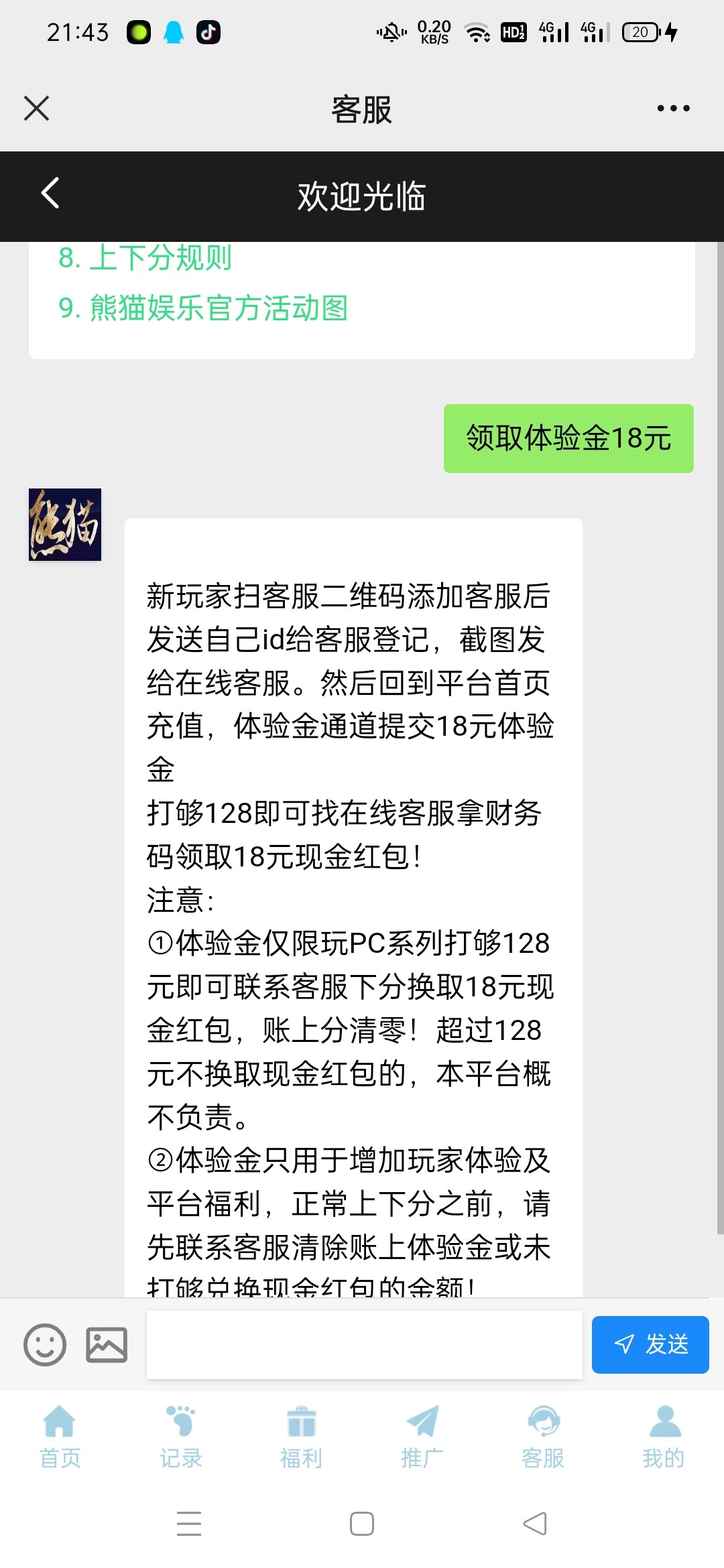This screenshot has height=1568, width=724.
Task: Tap the system back button
Action: [x=535, y=1524]
